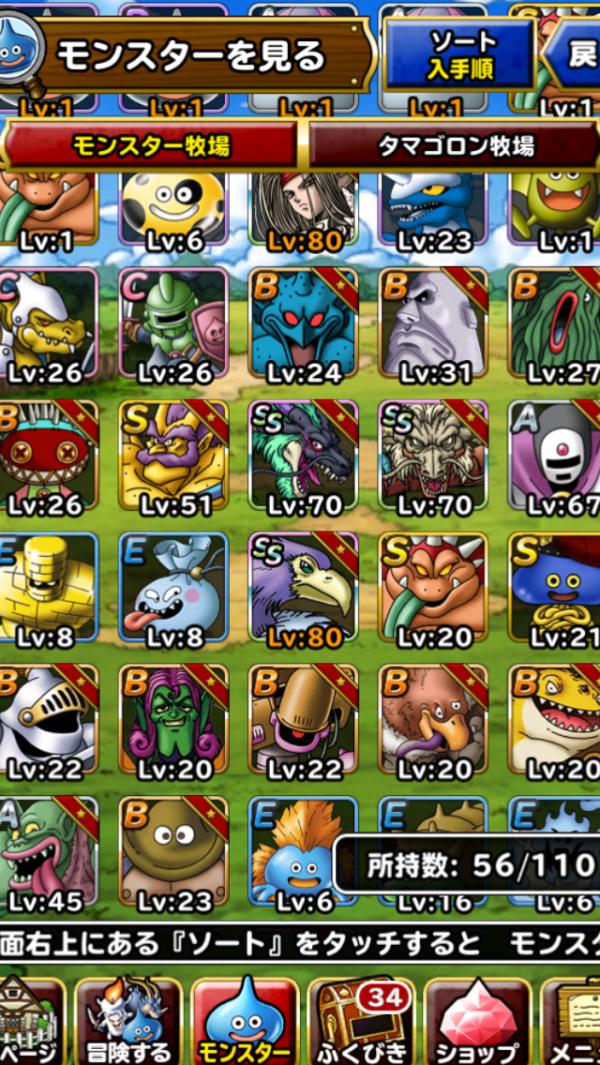Select the gray stone face Lv:31 monster
This screenshot has height=1065, width=600.
click(x=433, y=324)
